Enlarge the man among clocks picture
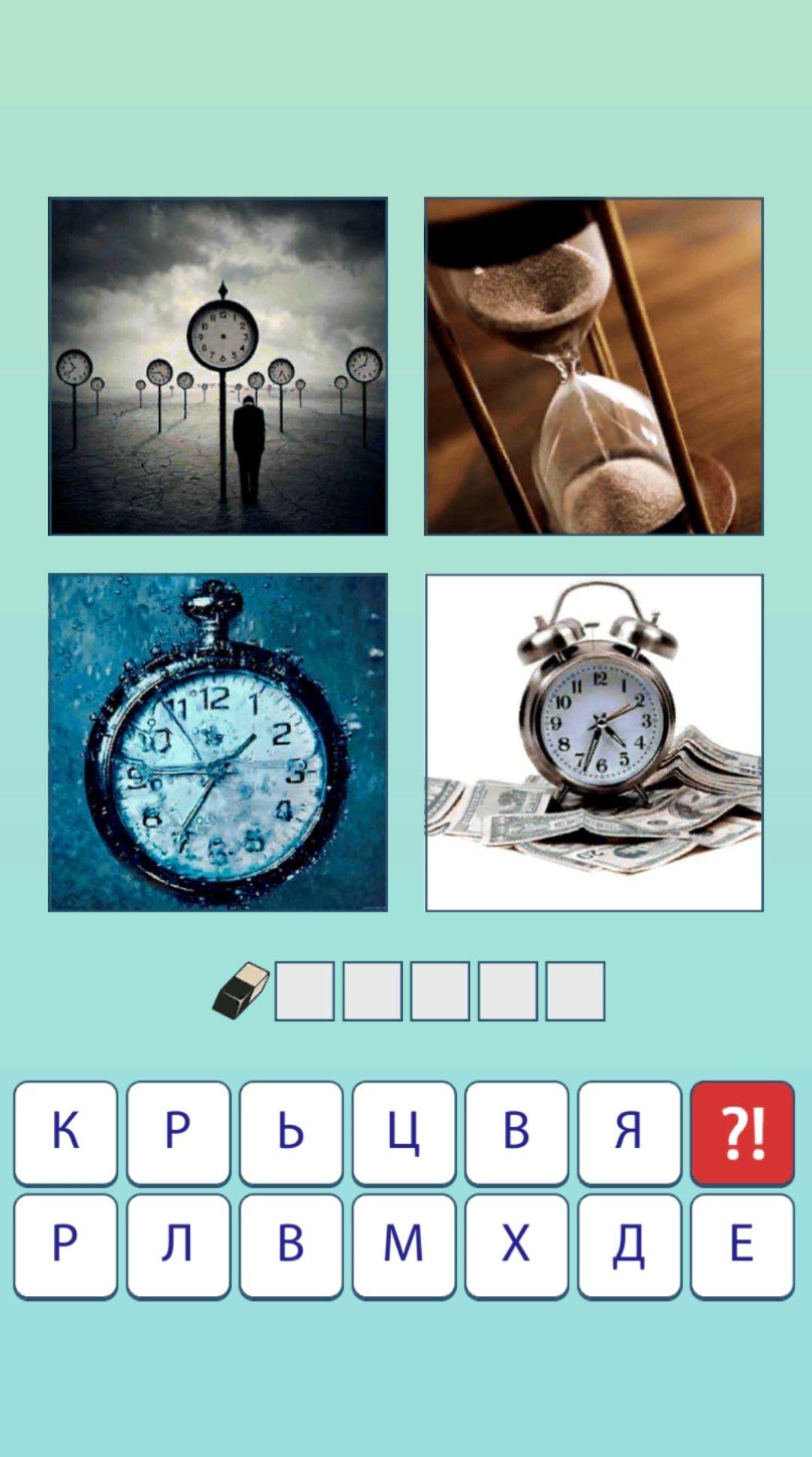Image resolution: width=812 pixels, height=1457 pixels. [218, 366]
